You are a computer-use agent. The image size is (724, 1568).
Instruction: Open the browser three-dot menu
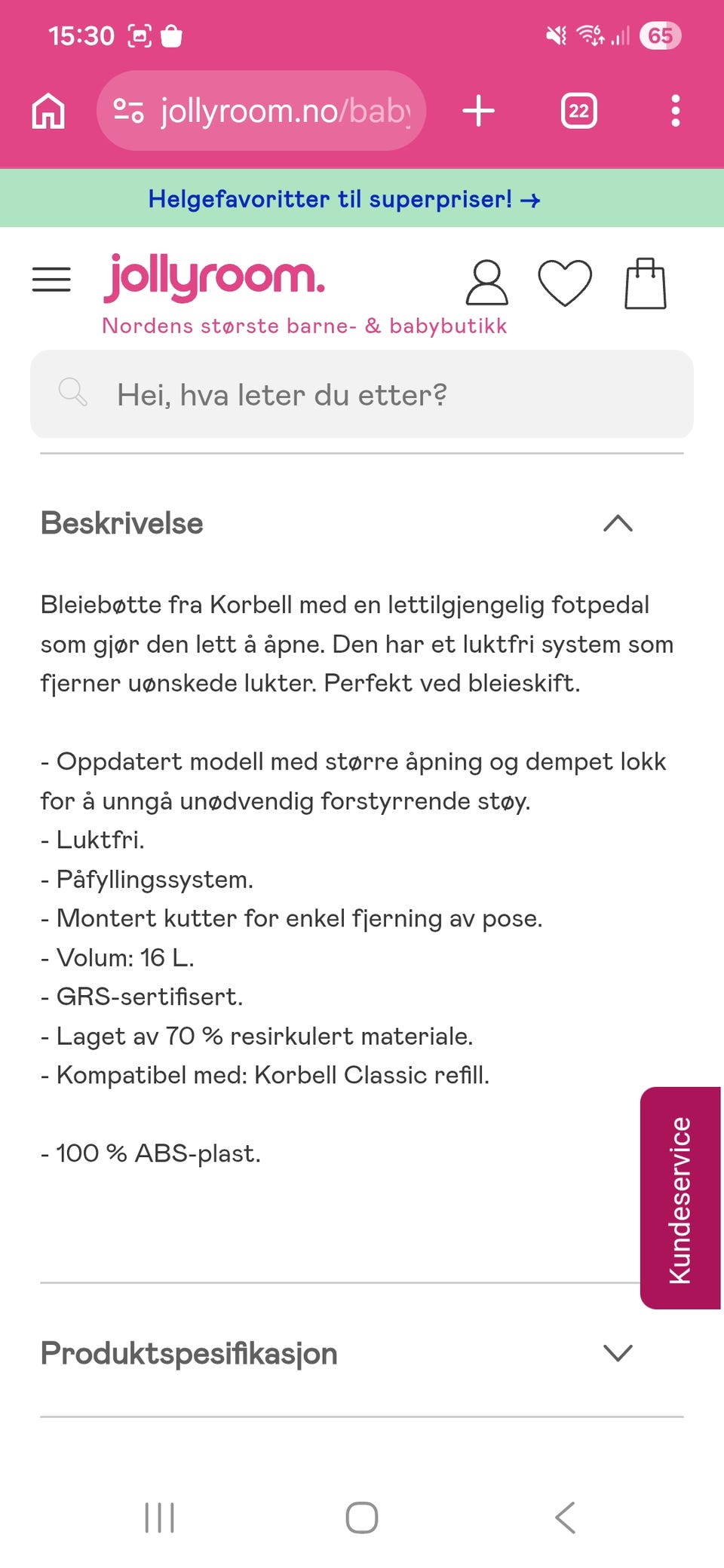point(675,111)
